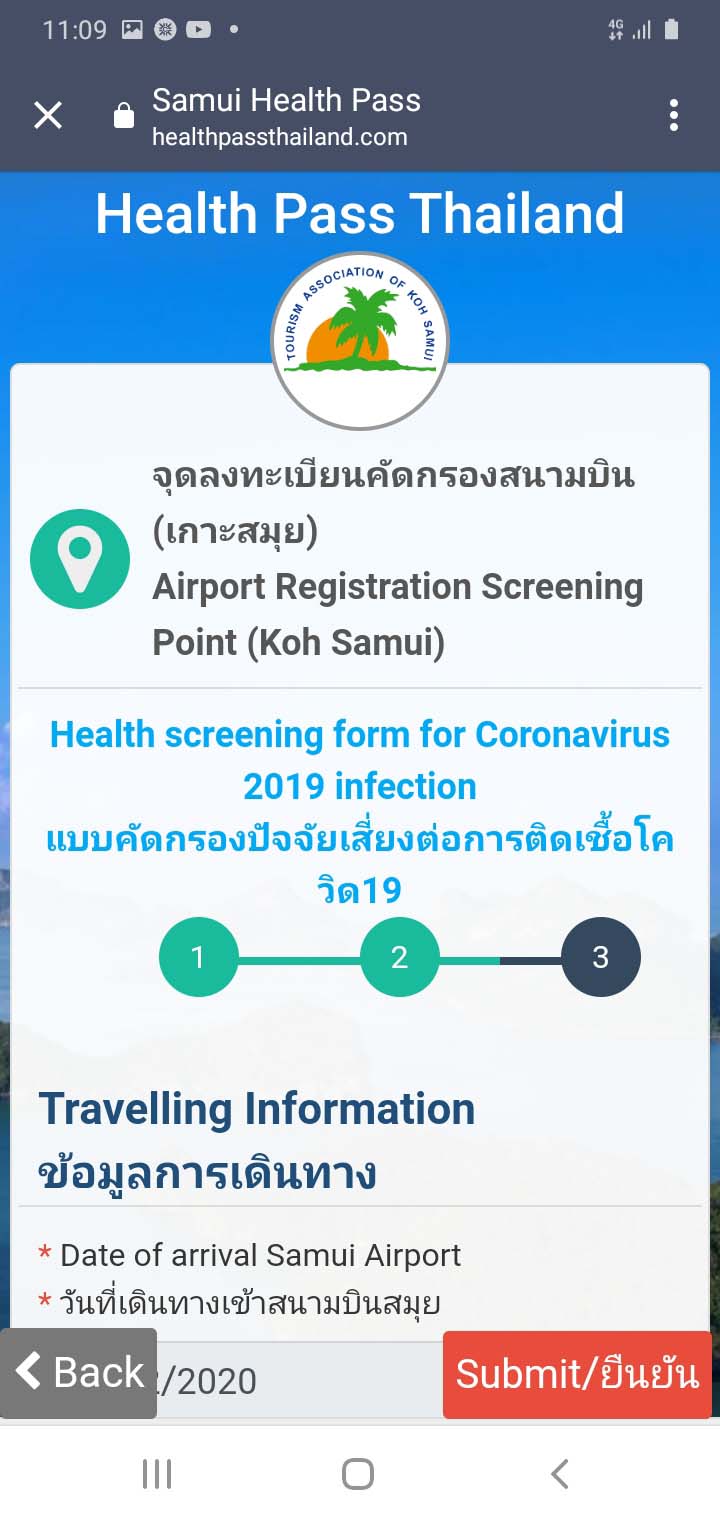View site security lock info
The height and width of the screenshot is (1520, 720).
pos(124,116)
